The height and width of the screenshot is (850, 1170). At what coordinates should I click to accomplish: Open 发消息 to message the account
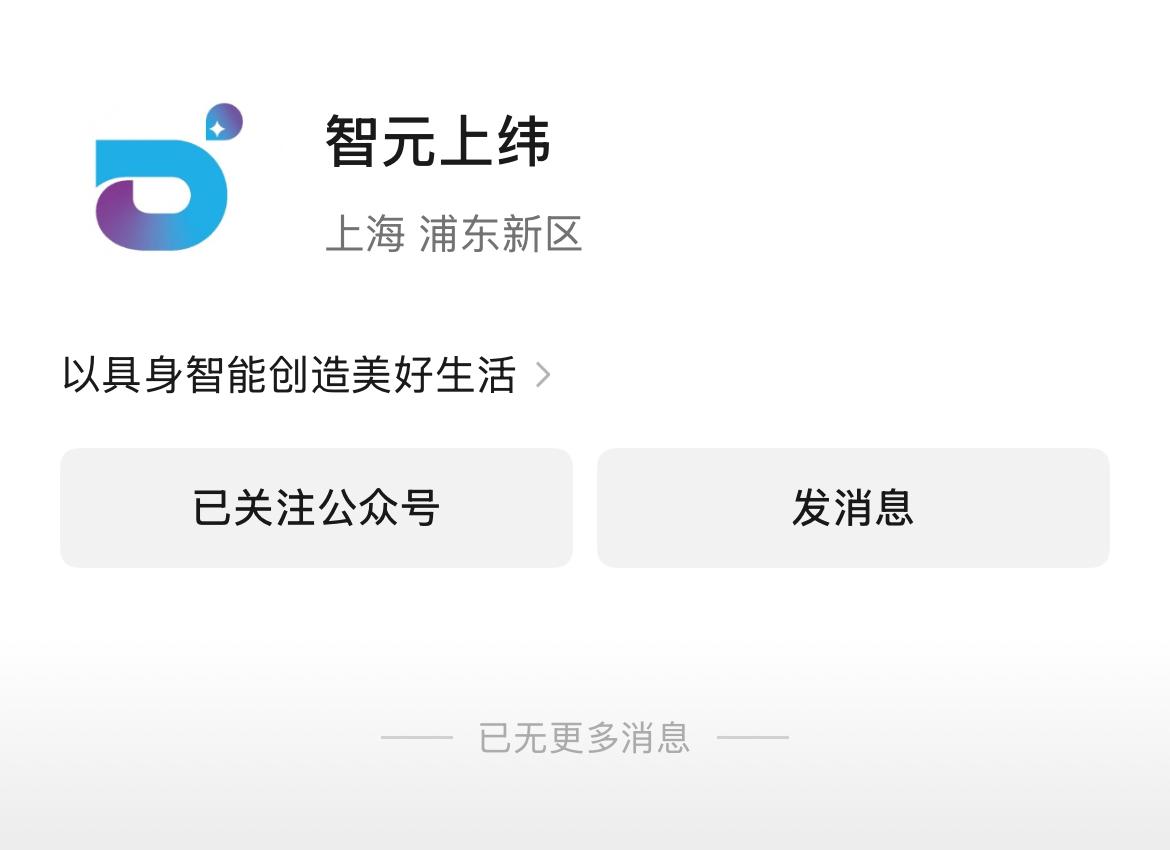pos(853,508)
